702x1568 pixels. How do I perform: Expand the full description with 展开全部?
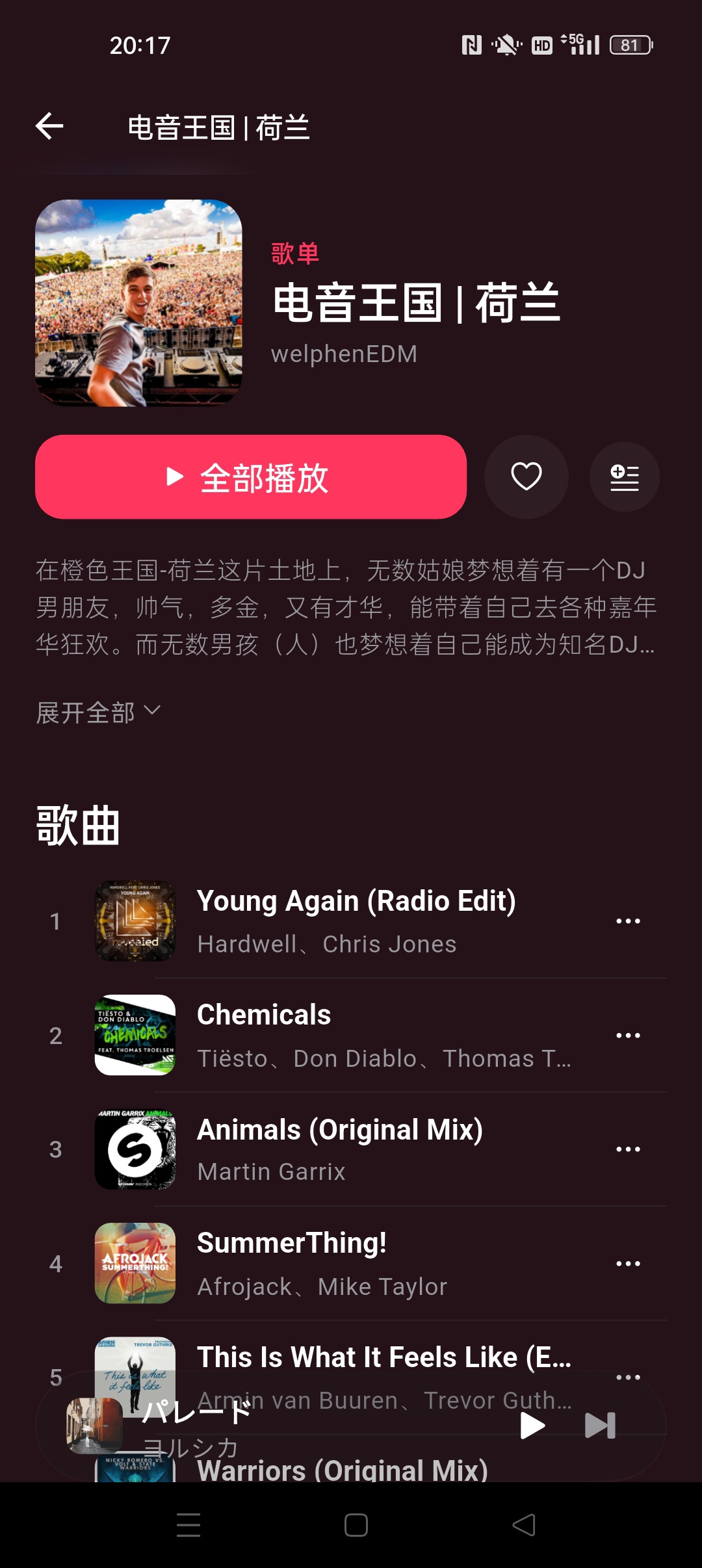[98, 712]
